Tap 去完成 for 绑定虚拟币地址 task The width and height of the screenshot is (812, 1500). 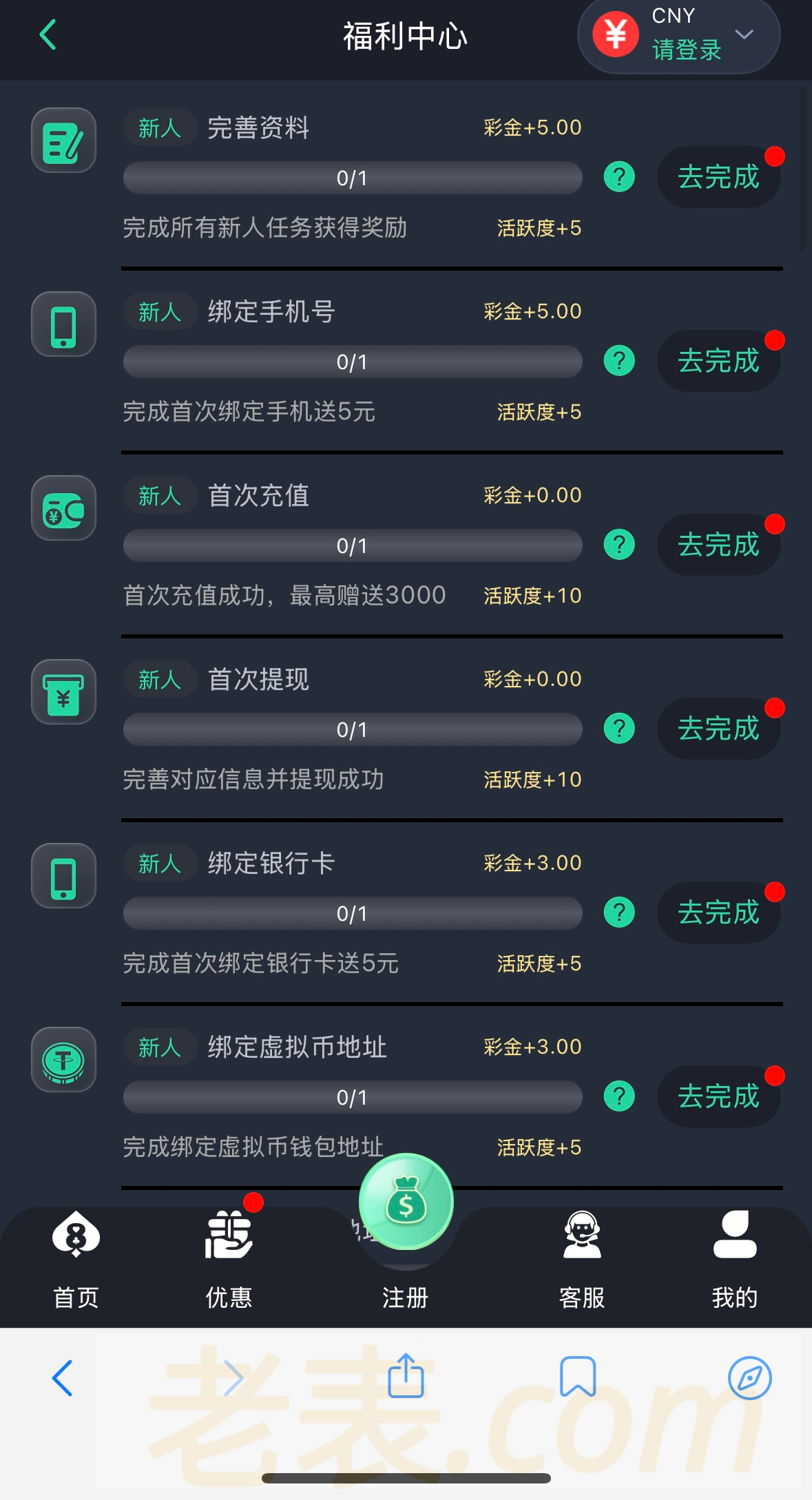[x=718, y=1096]
